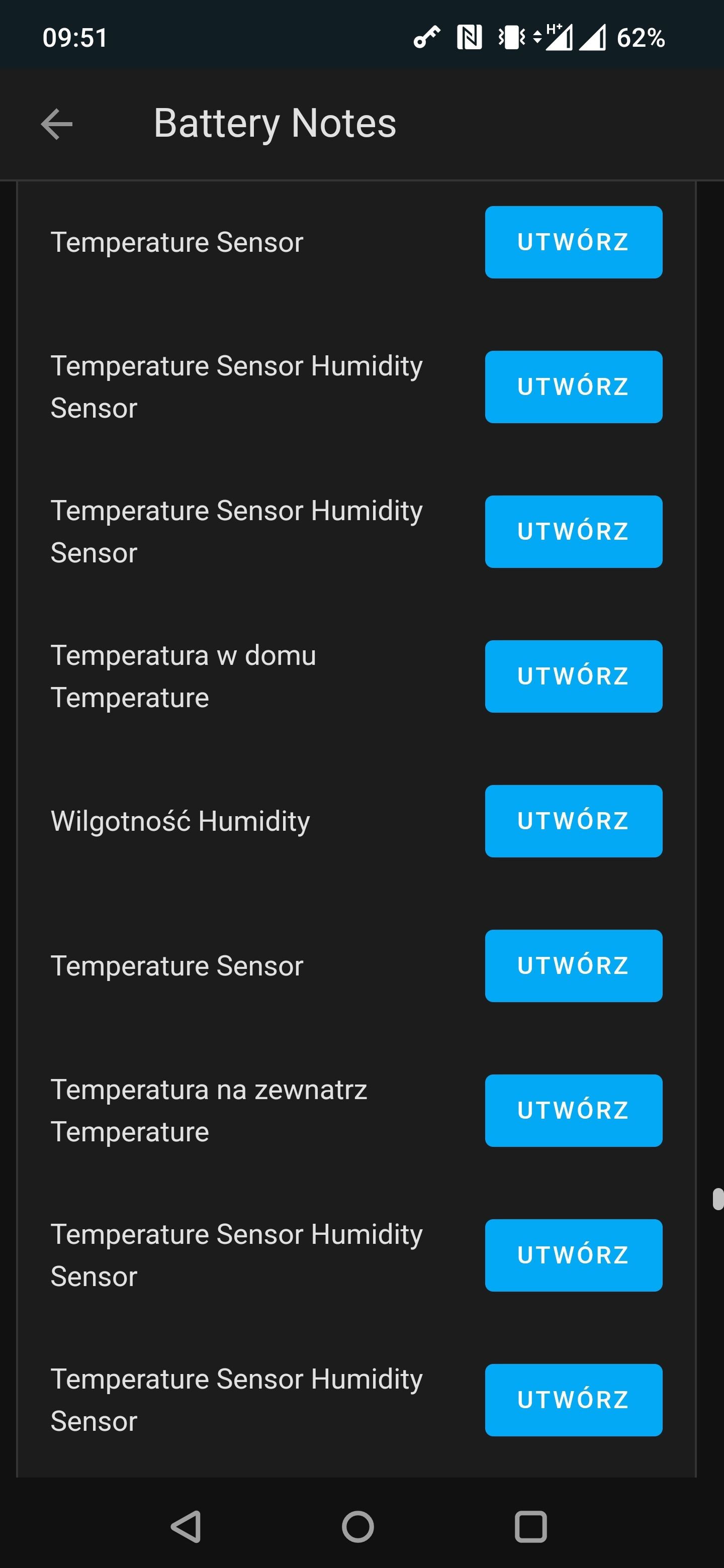This screenshot has height=1568, width=724.
Task: Go to the phone's home screen
Action: (x=357, y=1527)
